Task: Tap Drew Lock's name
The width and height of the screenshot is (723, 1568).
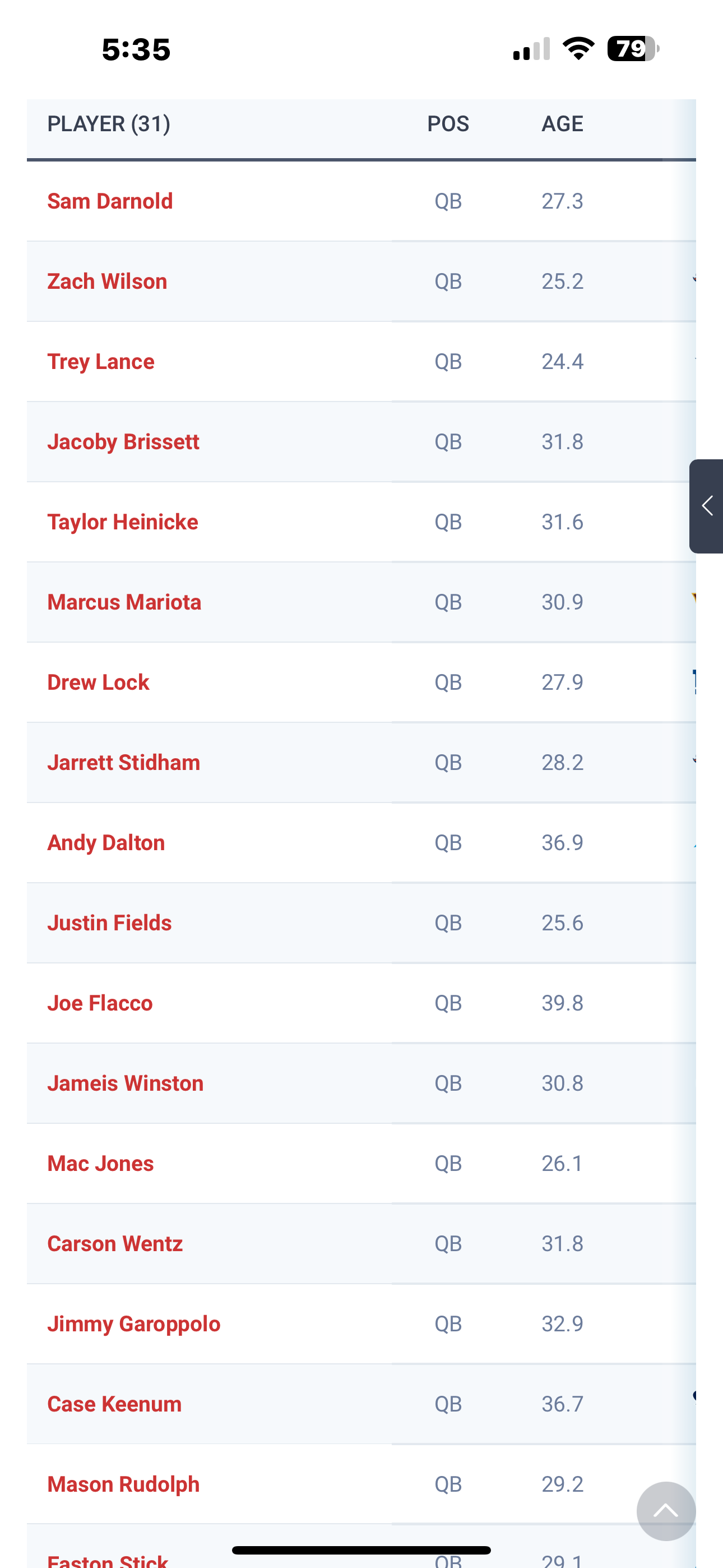Action: pyautogui.click(x=98, y=682)
